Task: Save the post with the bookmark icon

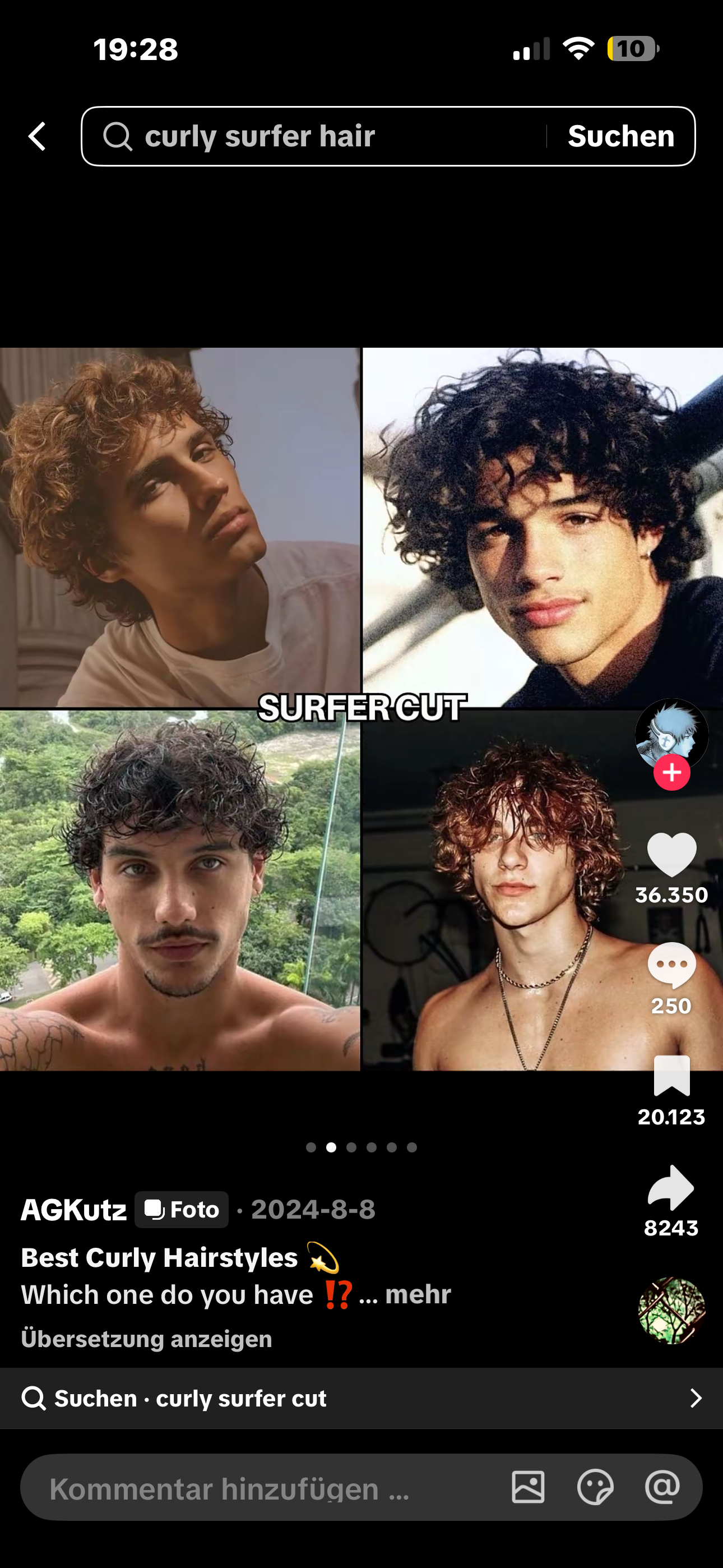Action: 671,1076
